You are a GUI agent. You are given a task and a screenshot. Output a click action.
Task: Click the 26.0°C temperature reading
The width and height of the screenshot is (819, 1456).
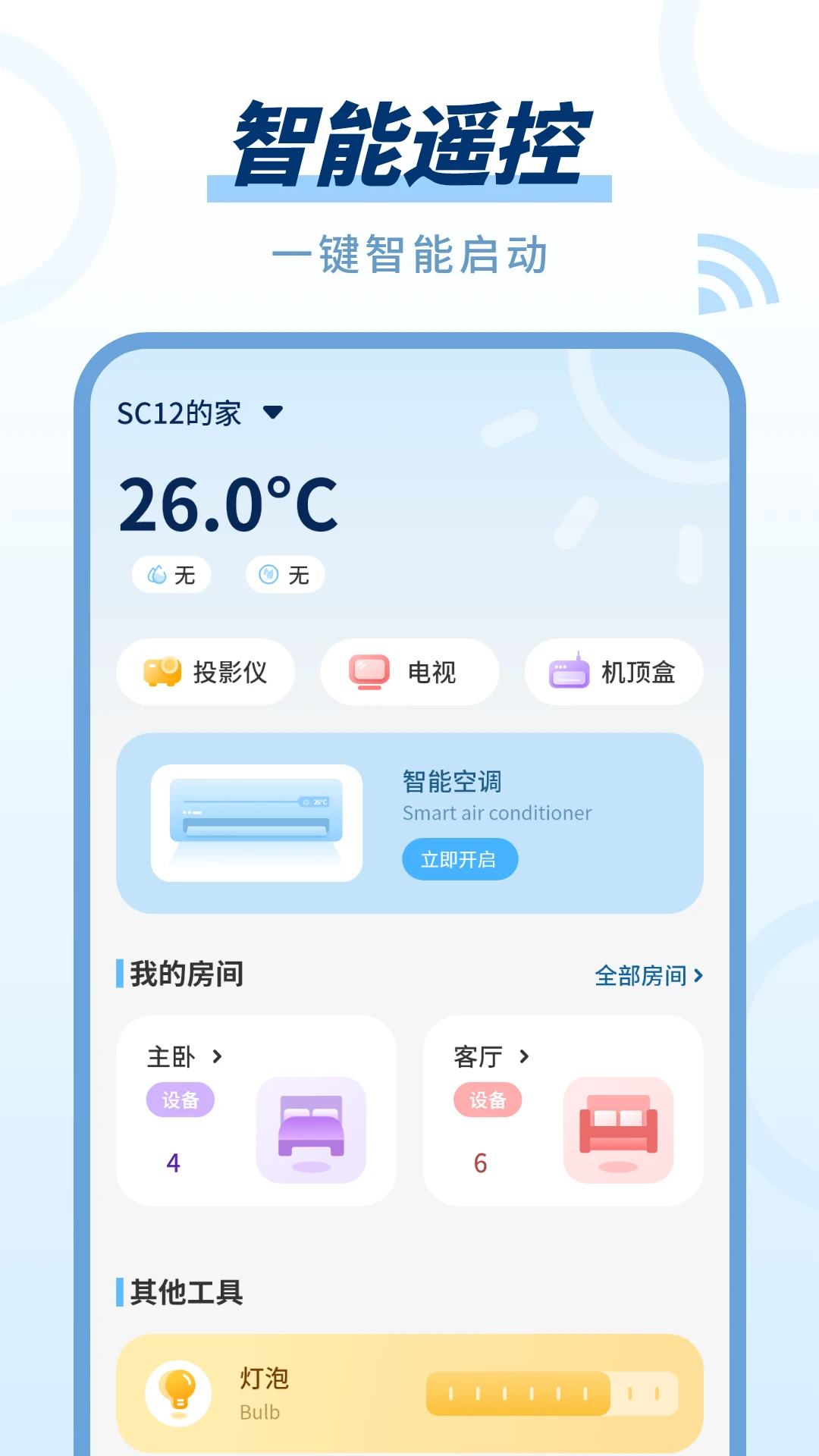229,504
